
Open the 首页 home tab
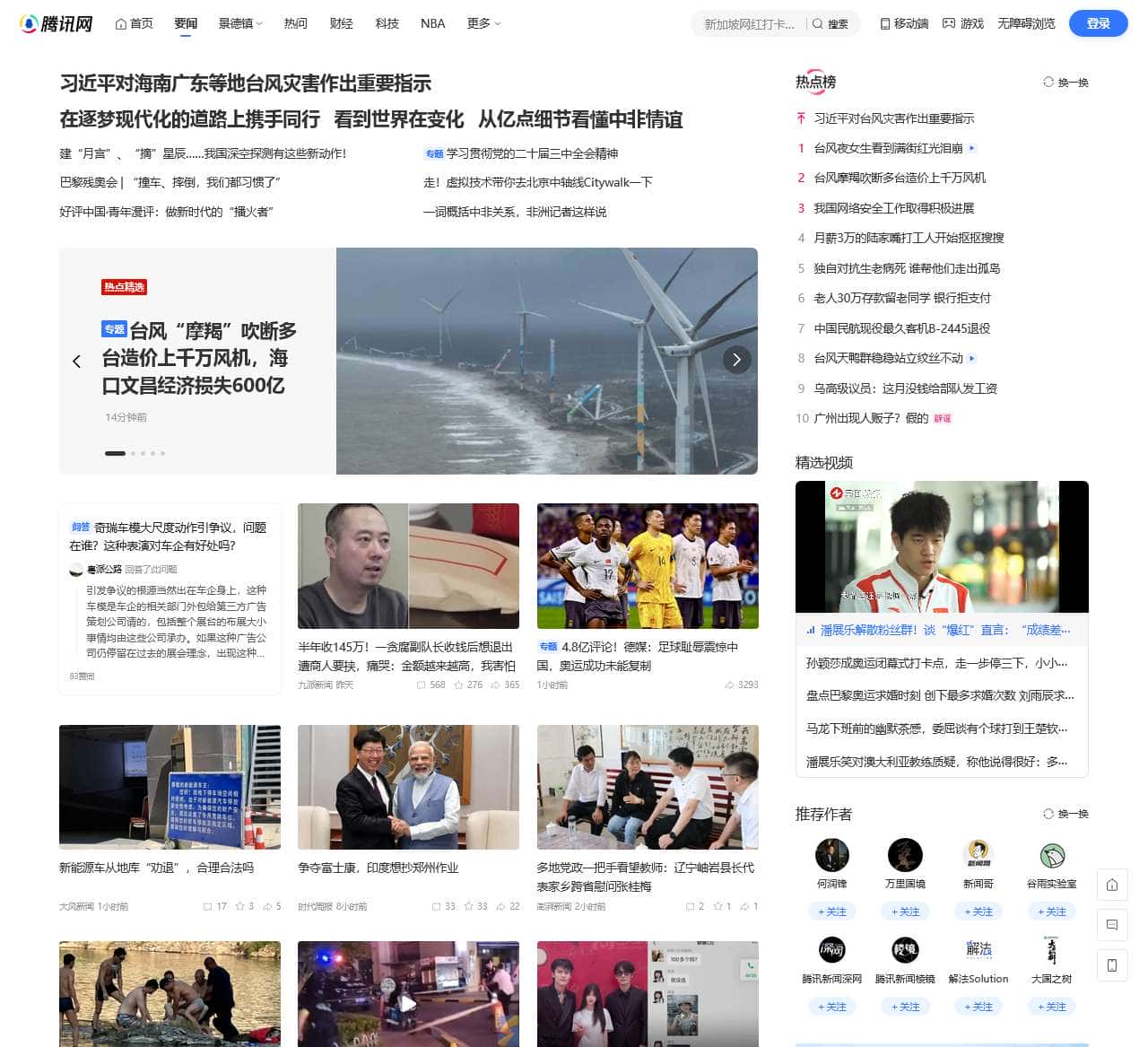[135, 23]
